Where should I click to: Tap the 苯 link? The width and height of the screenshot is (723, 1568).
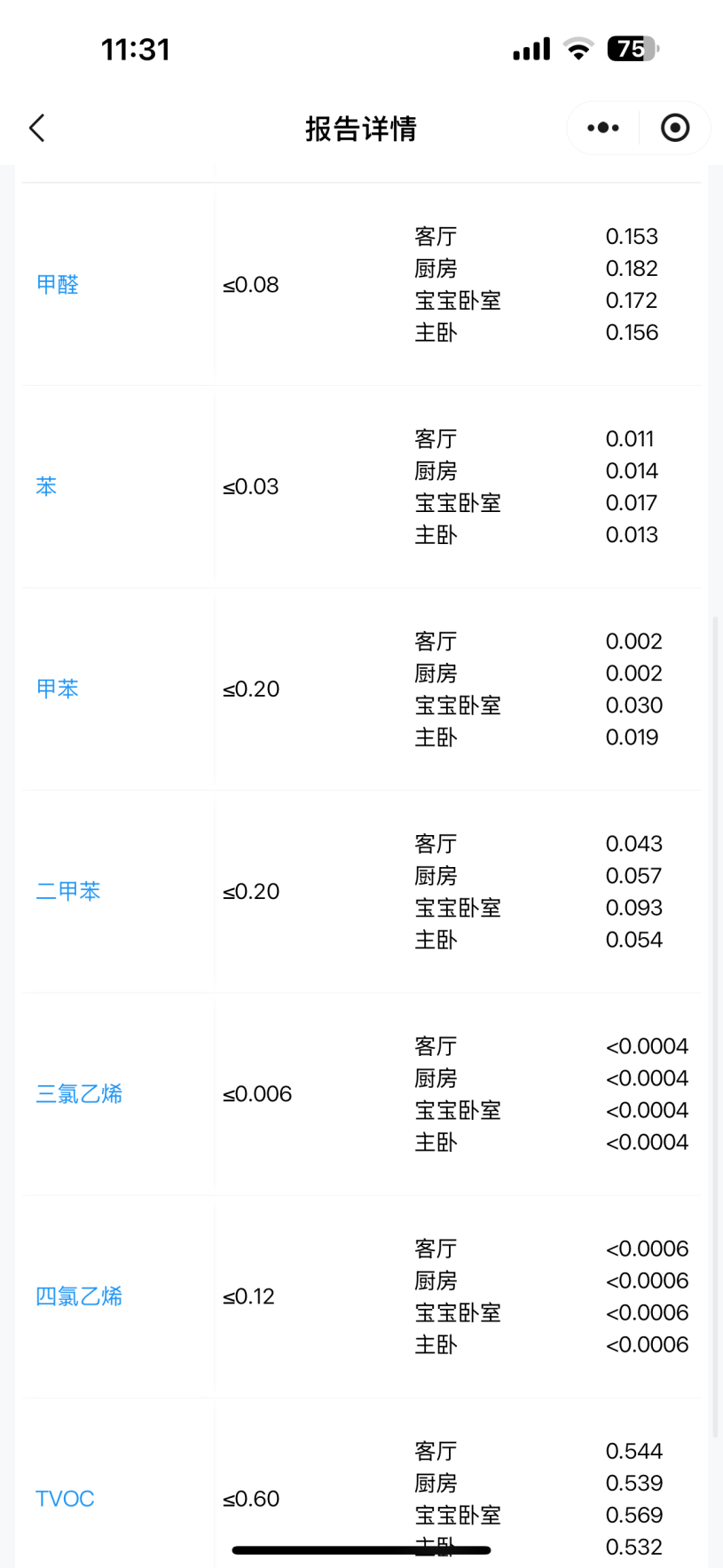[x=46, y=486]
